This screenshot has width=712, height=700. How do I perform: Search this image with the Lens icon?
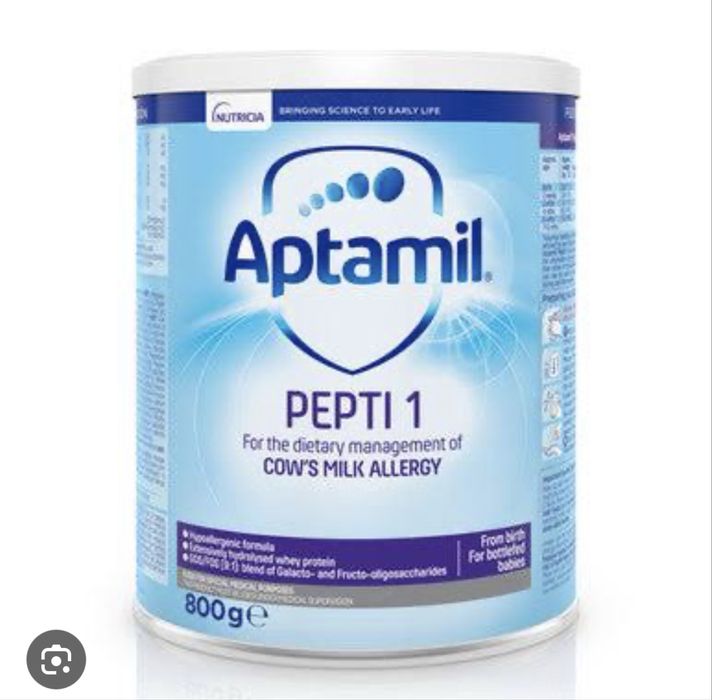(56, 658)
